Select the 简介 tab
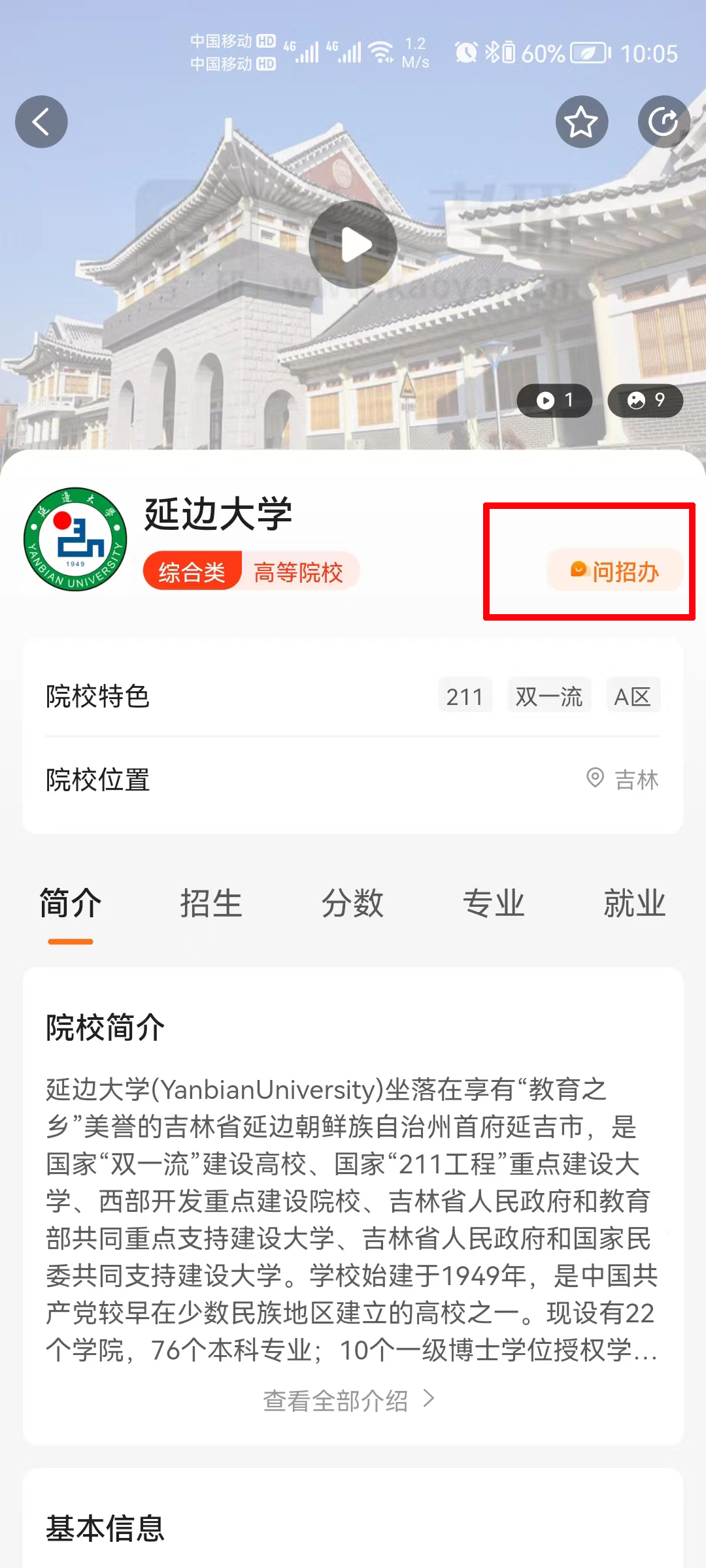 (x=71, y=904)
